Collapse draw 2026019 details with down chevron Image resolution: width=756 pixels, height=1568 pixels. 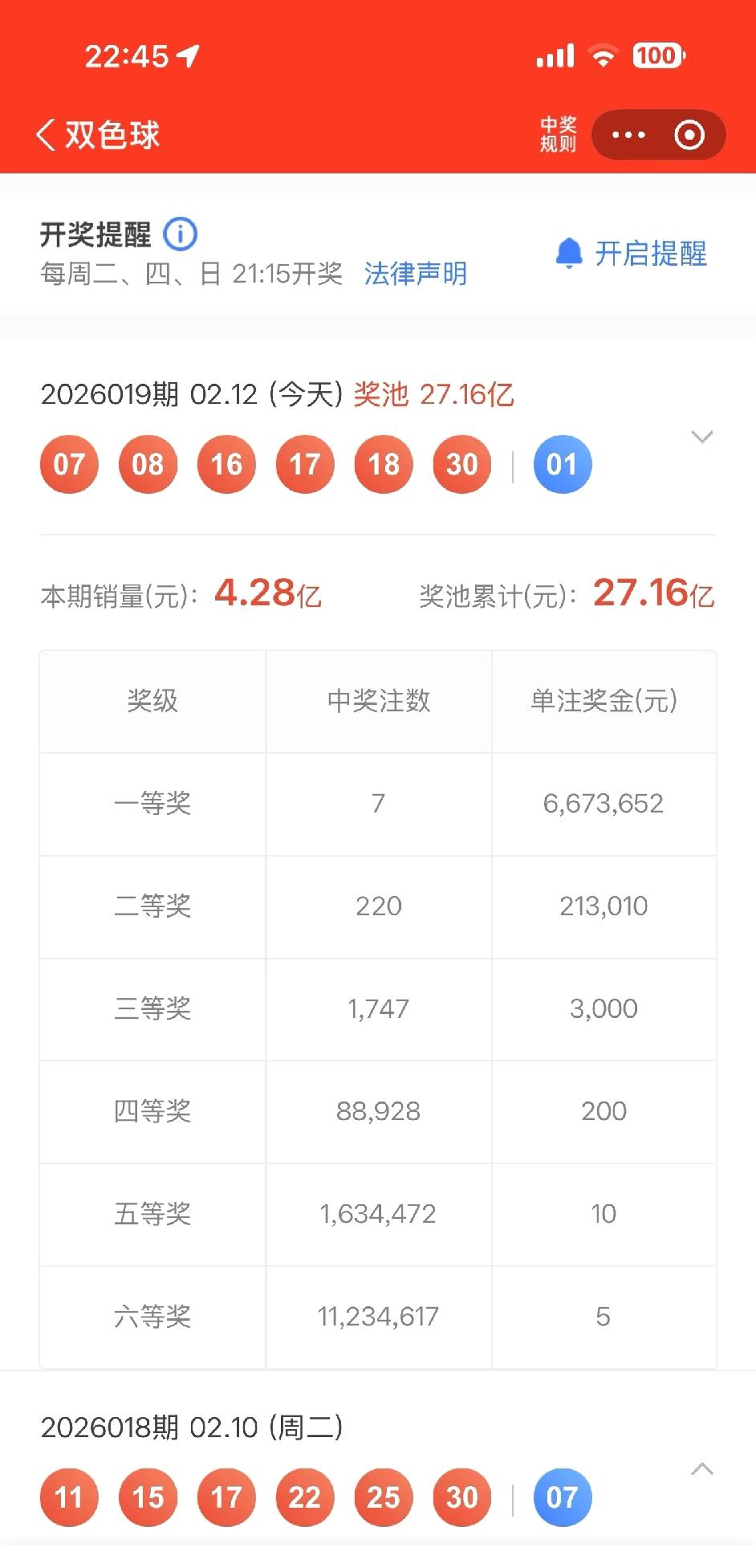click(x=702, y=436)
